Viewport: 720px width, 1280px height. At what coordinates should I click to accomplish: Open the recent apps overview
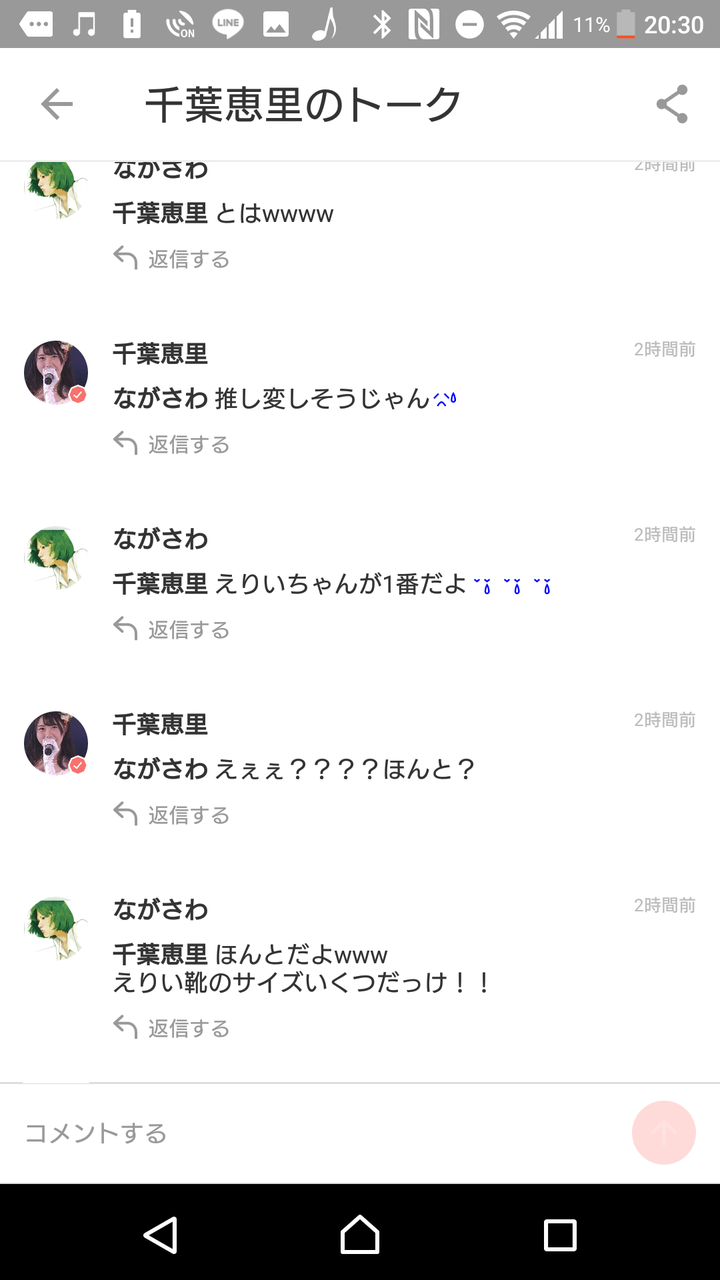[560, 1235]
